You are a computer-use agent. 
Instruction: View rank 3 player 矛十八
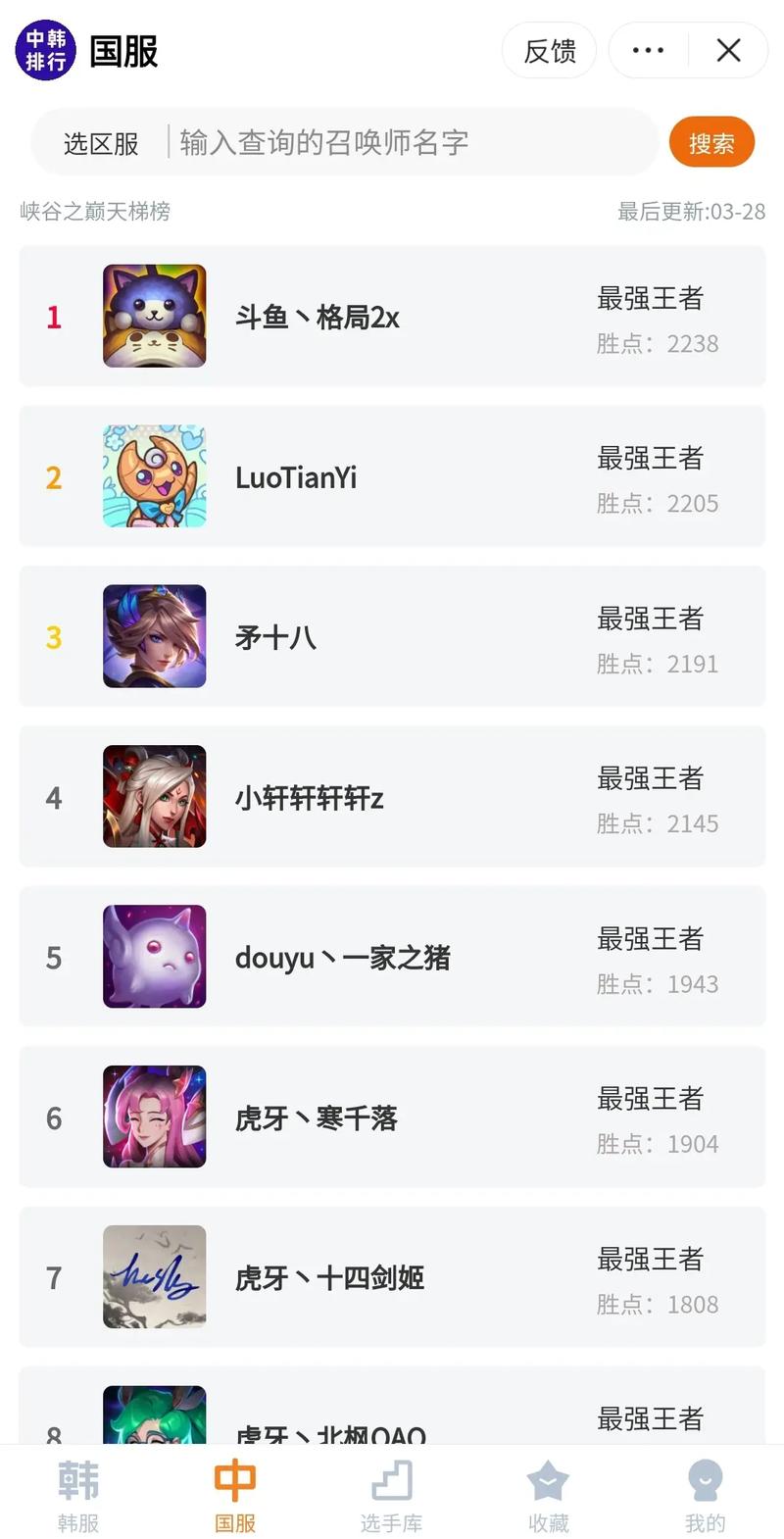(x=392, y=637)
